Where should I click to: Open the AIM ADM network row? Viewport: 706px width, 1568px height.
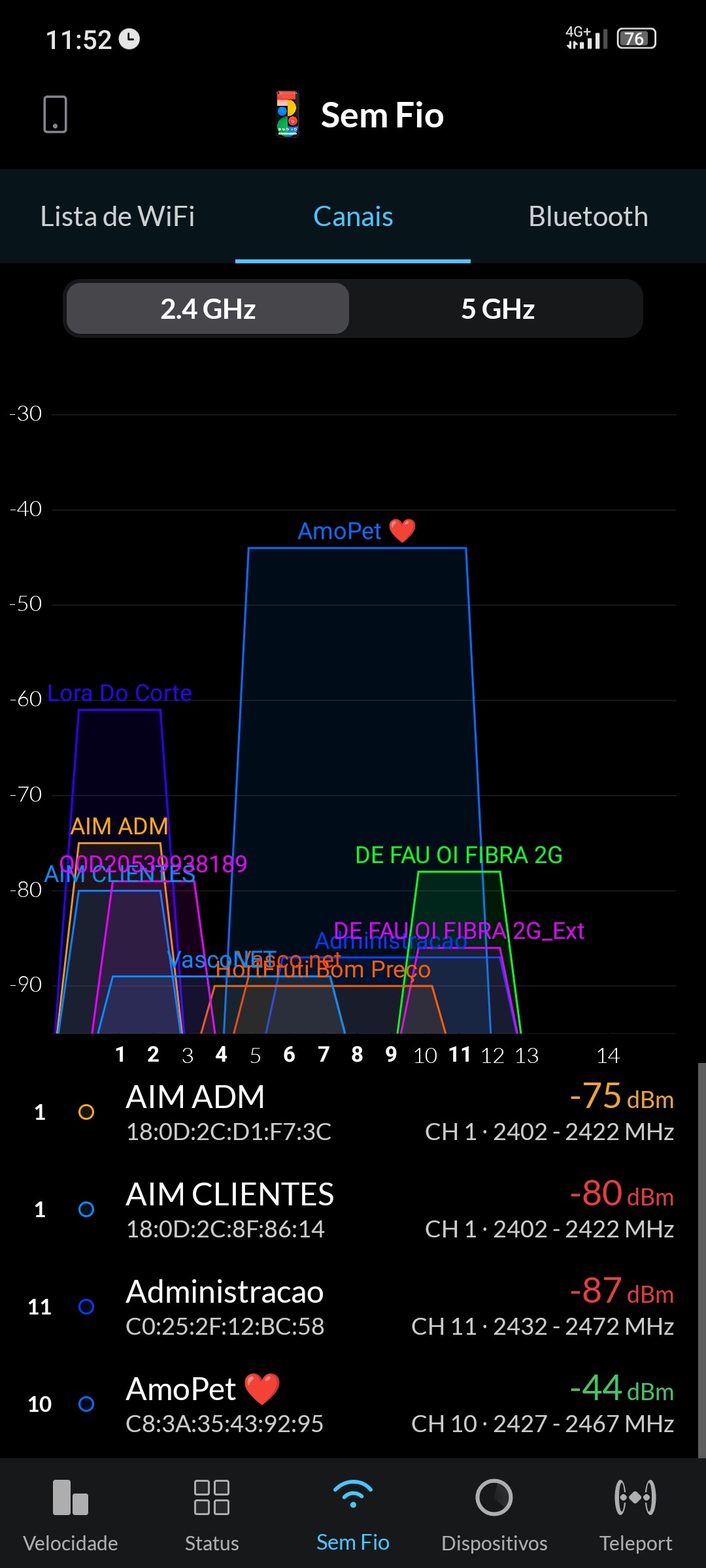[x=353, y=1113]
